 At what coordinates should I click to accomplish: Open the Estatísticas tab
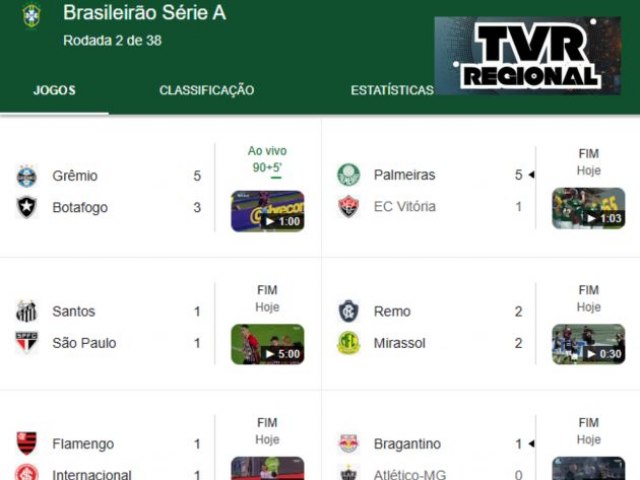[391, 90]
